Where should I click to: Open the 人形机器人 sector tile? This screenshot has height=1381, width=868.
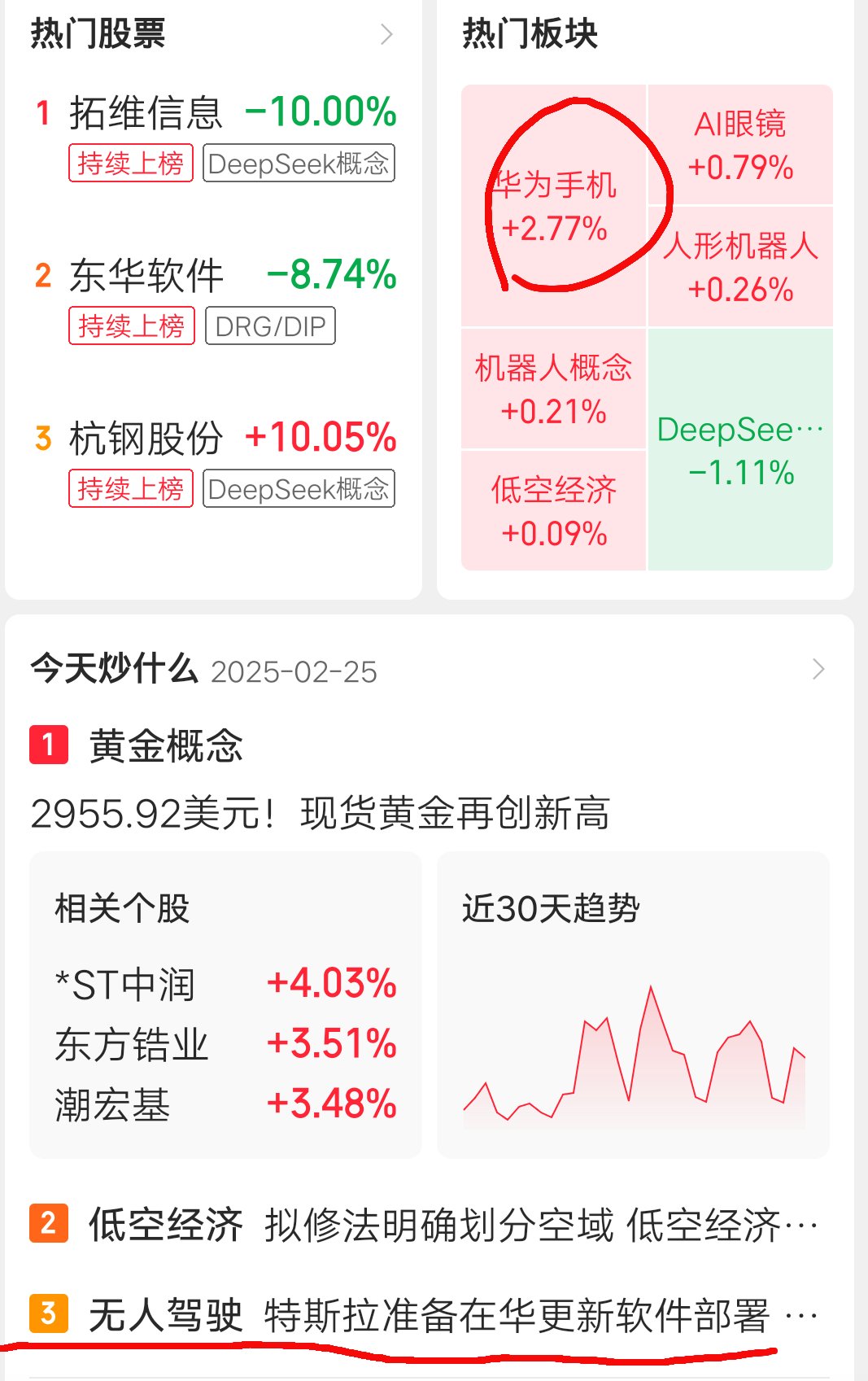pos(742,269)
